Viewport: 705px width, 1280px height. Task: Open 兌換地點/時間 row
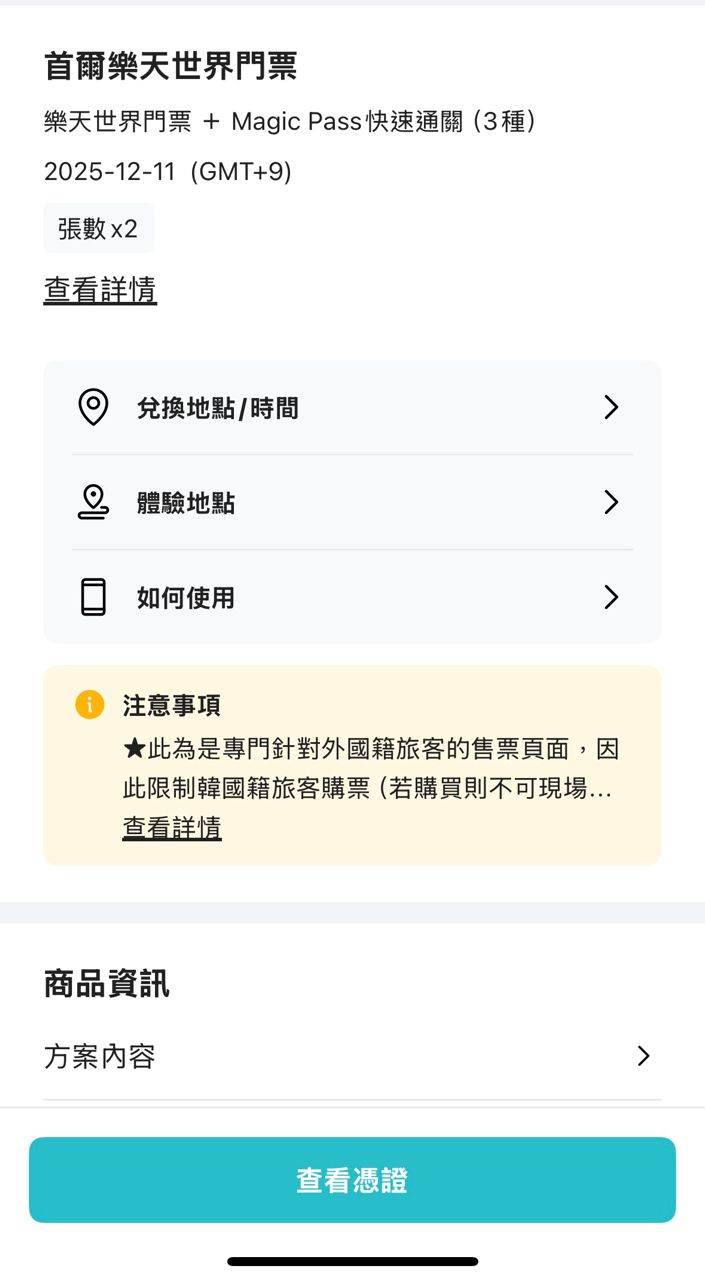pyautogui.click(x=352, y=408)
